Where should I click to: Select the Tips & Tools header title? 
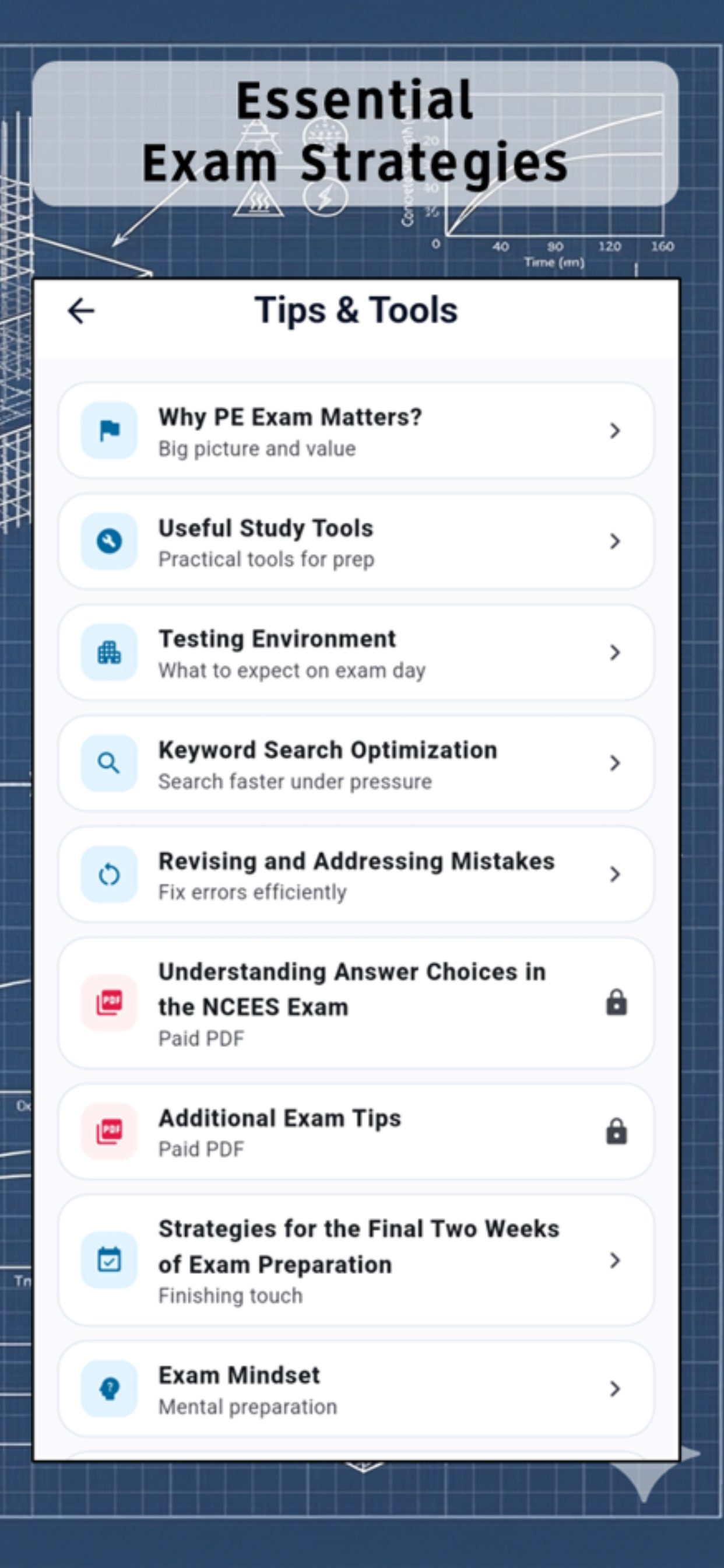(x=357, y=310)
